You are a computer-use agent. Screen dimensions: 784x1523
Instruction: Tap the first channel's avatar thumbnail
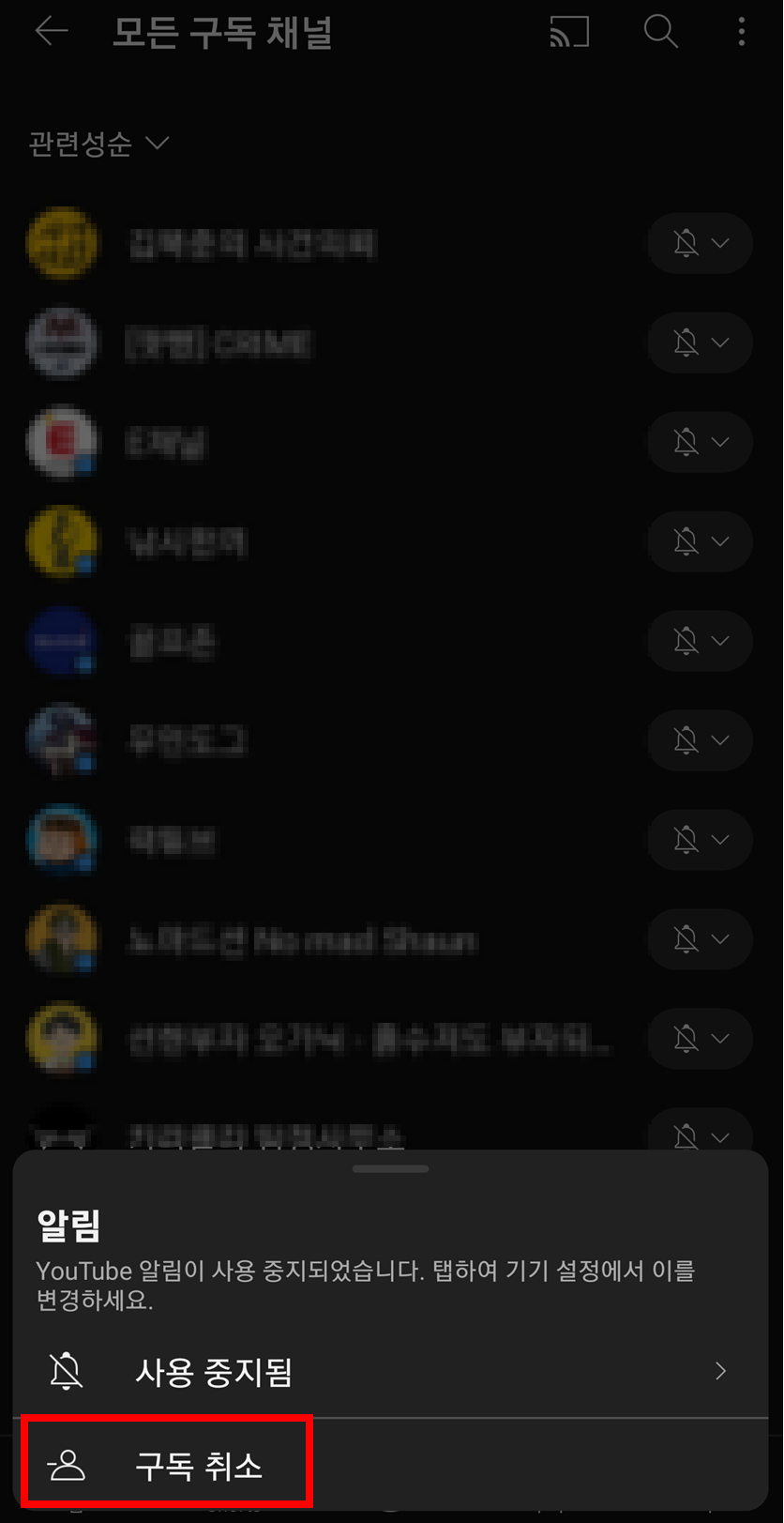coord(62,243)
